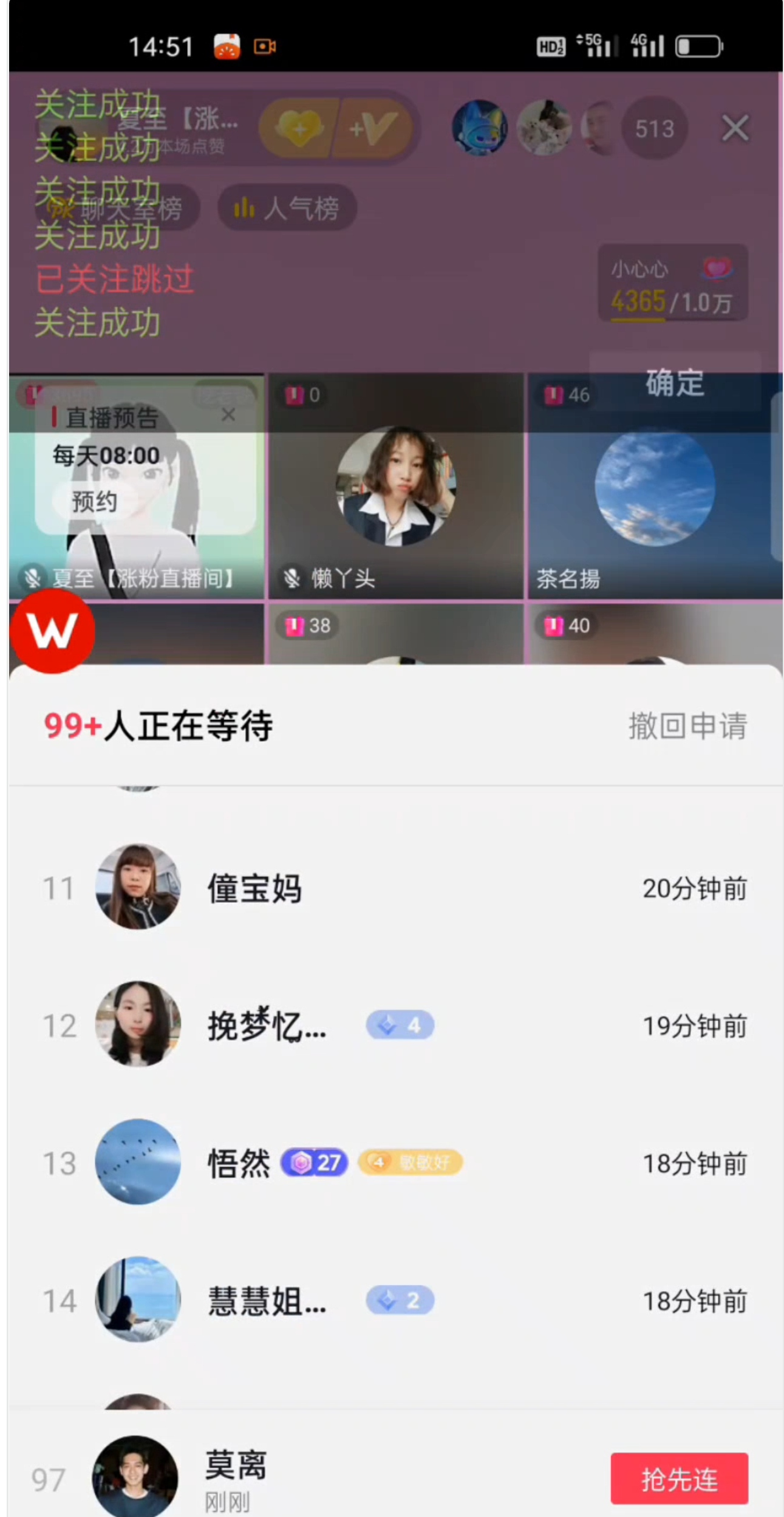Close the live room with X
784x1517 pixels.
734,128
